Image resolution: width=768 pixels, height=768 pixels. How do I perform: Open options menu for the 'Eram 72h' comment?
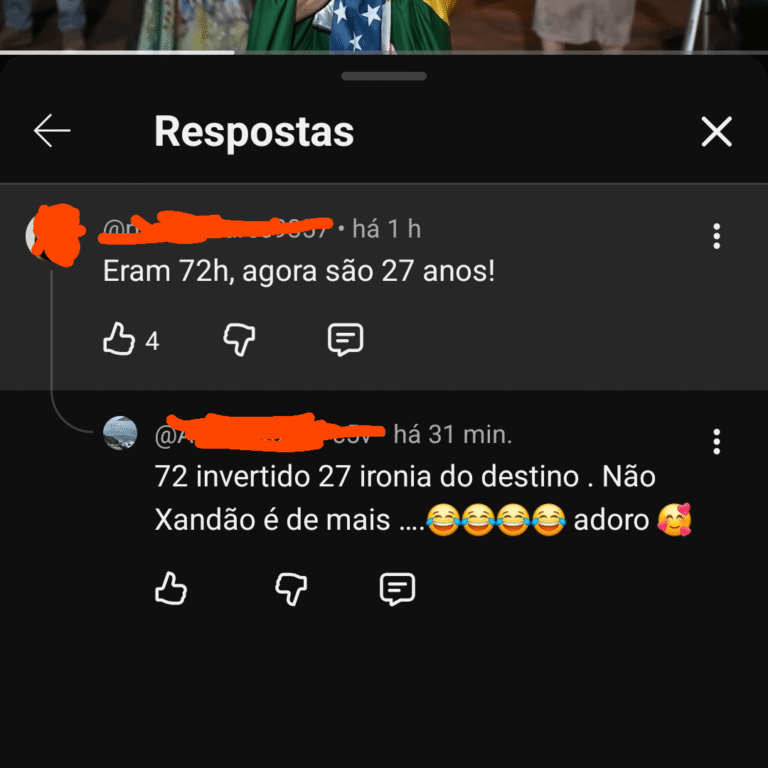click(x=716, y=237)
